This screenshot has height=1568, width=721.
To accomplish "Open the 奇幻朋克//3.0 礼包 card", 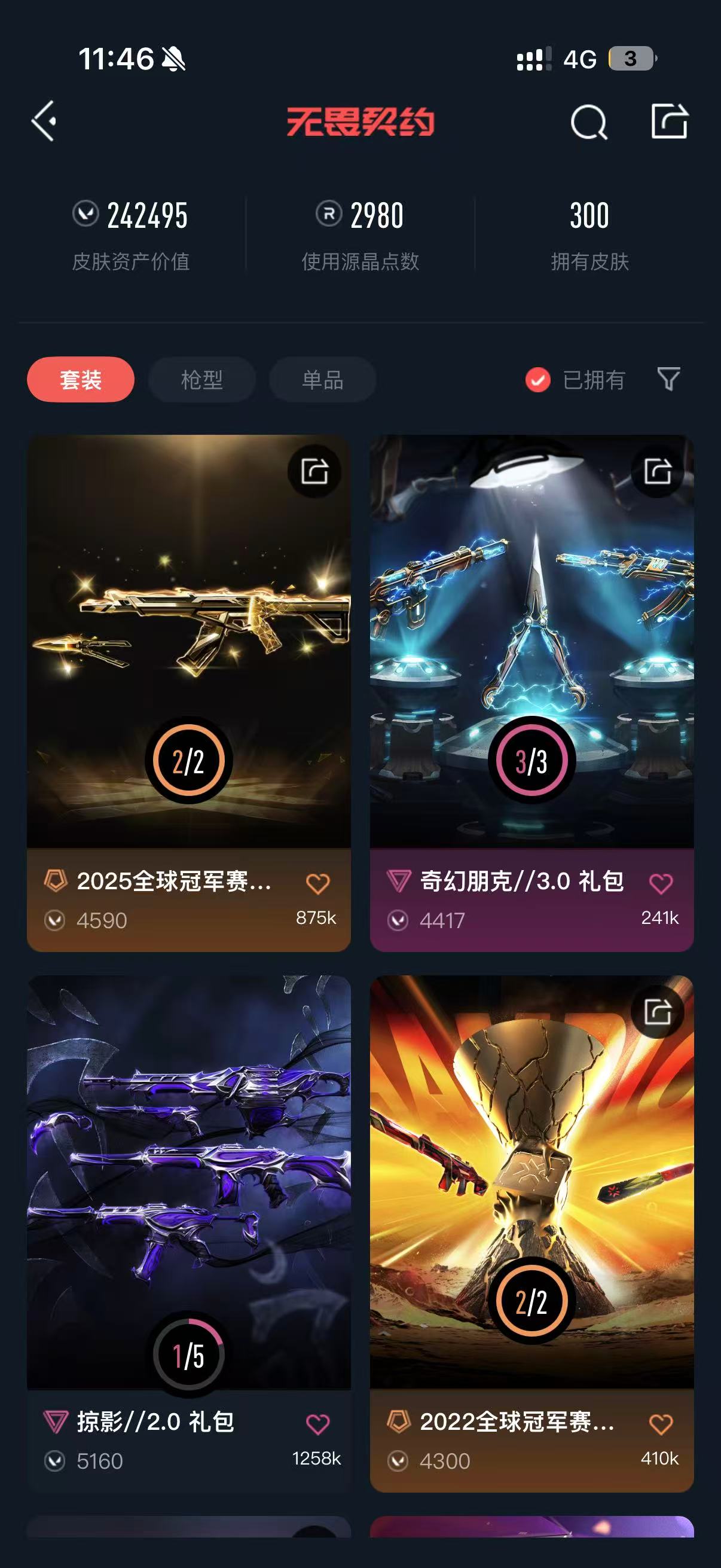I will (531, 693).
